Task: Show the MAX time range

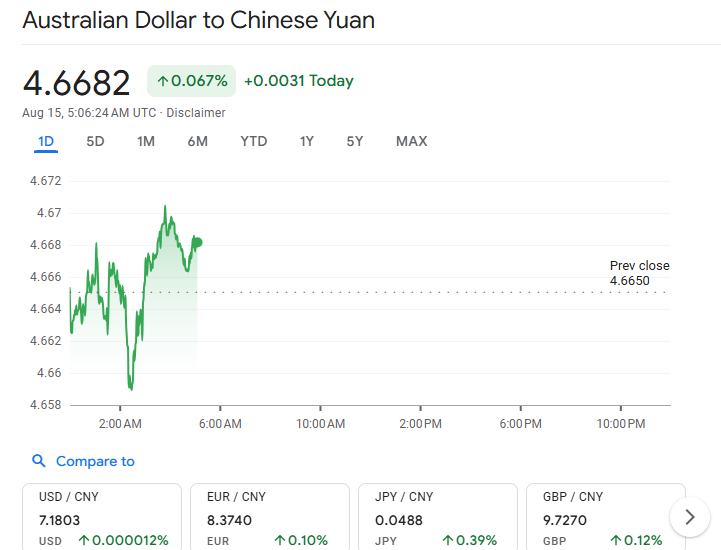Action: tap(411, 141)
